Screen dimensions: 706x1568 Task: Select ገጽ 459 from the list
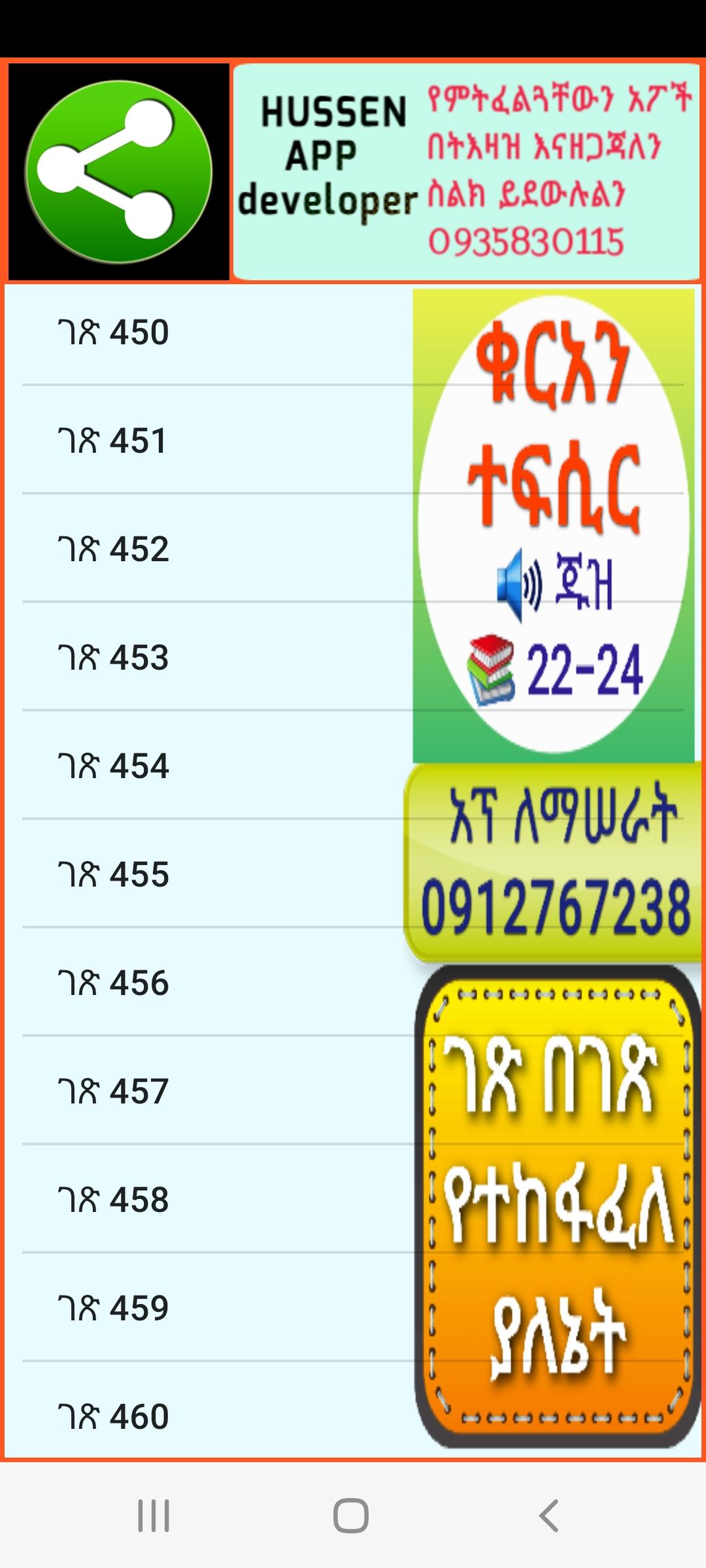pyautogui.click(x=113, y=1309)
